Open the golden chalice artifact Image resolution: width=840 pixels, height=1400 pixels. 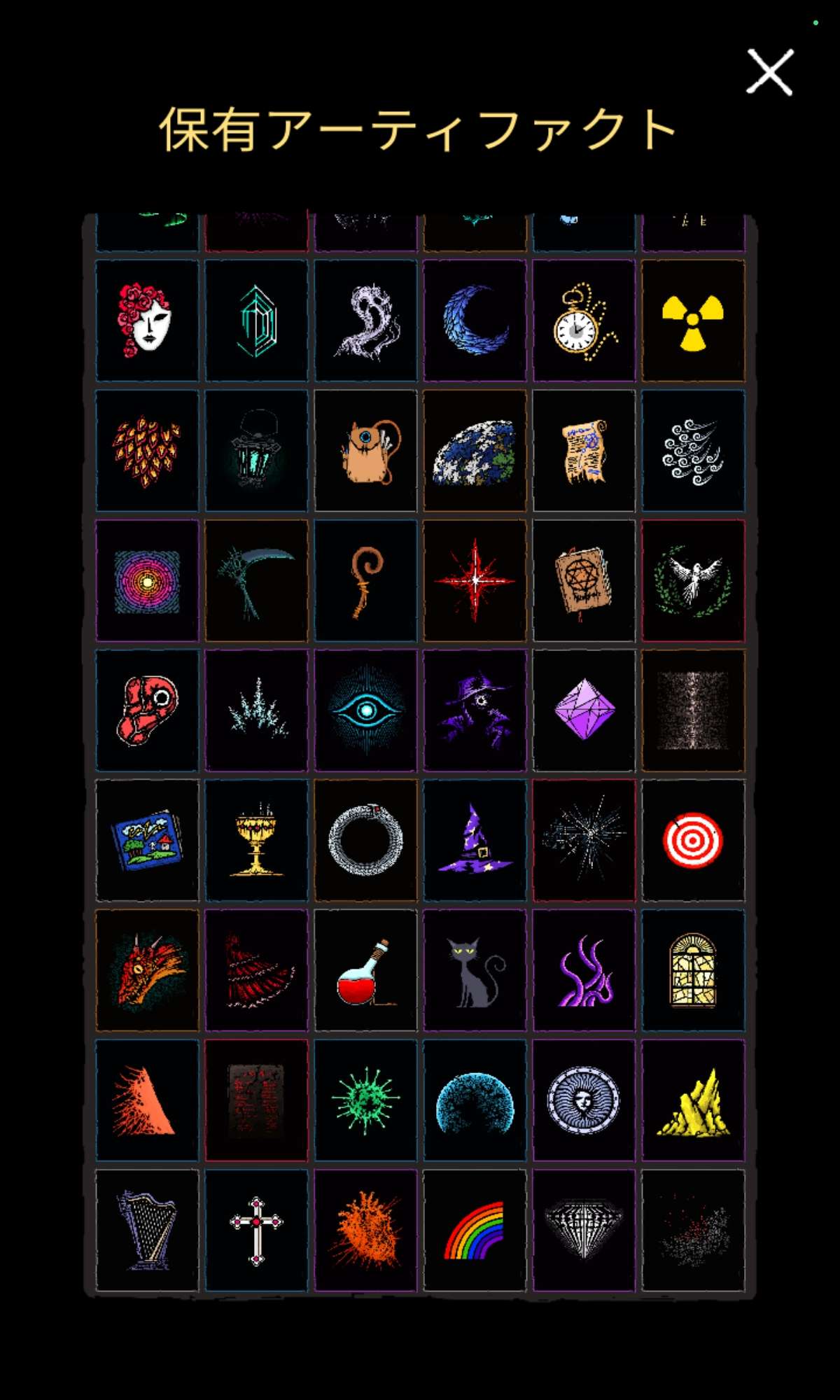point(256,840)
